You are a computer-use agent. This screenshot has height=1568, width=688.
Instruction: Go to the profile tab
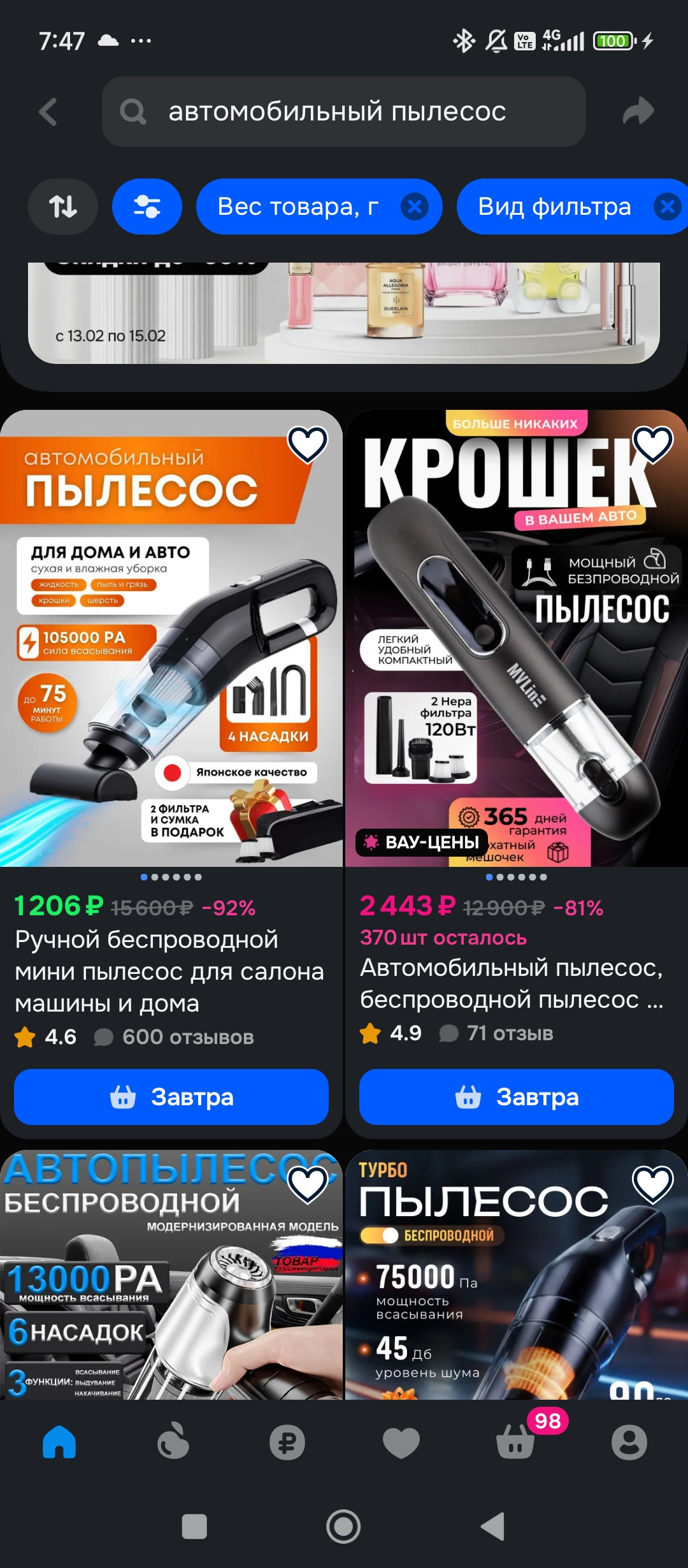point(629,1442)
